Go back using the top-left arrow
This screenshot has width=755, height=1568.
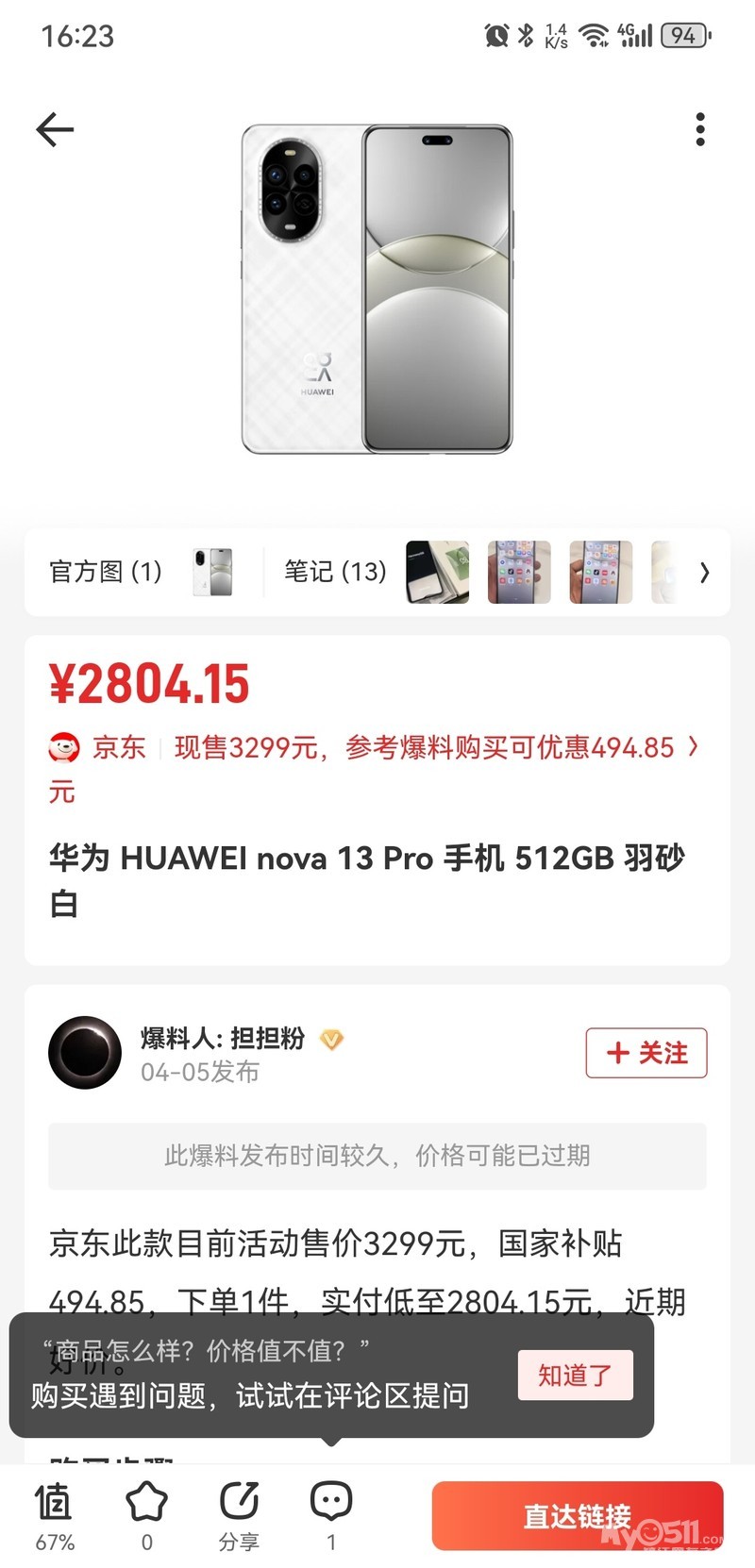(x=55, y=129)
